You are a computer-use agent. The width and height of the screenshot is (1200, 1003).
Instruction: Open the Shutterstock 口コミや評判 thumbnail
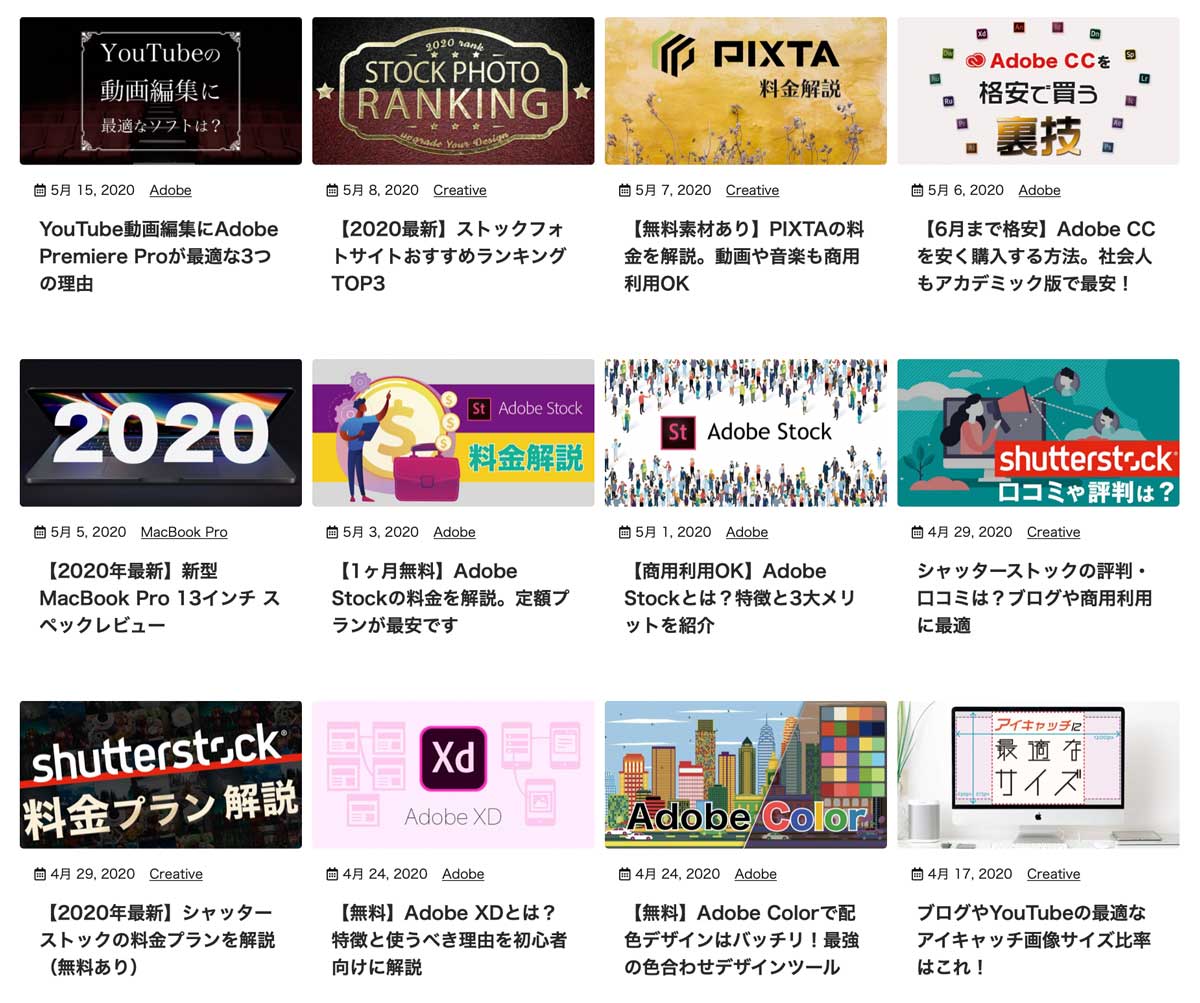pyautogui.click(x=1038, y=432)
